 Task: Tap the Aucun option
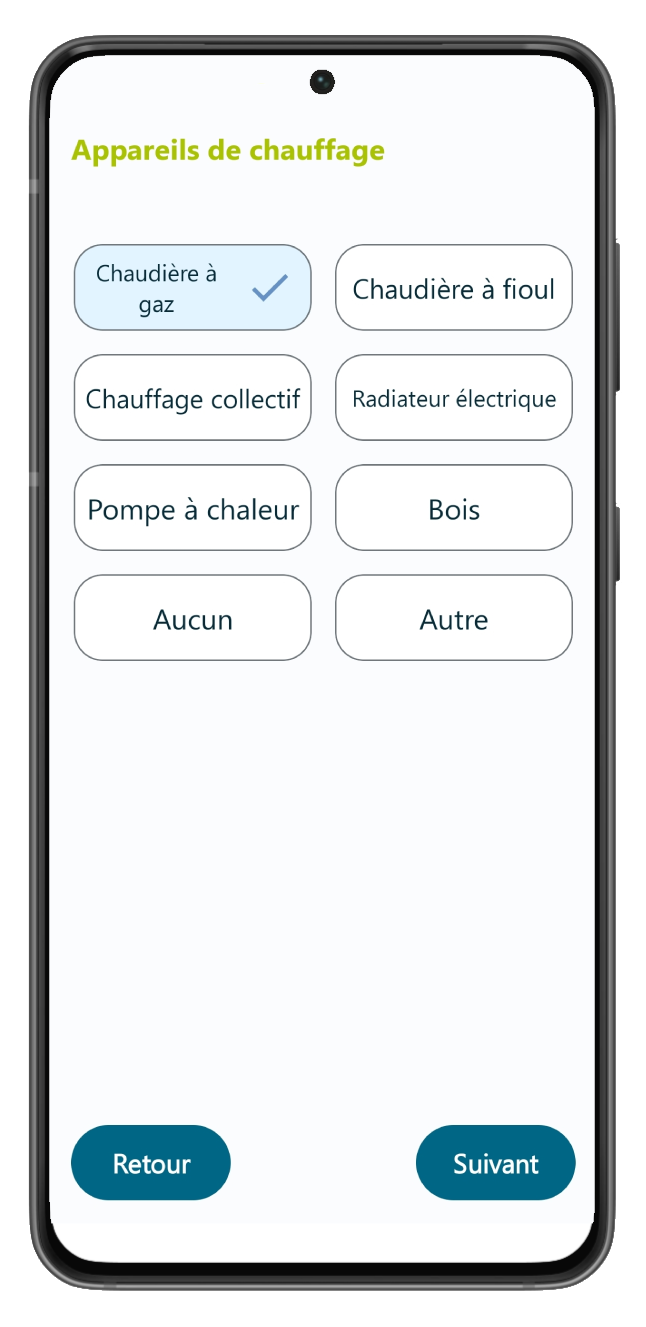tap(192, 618)
